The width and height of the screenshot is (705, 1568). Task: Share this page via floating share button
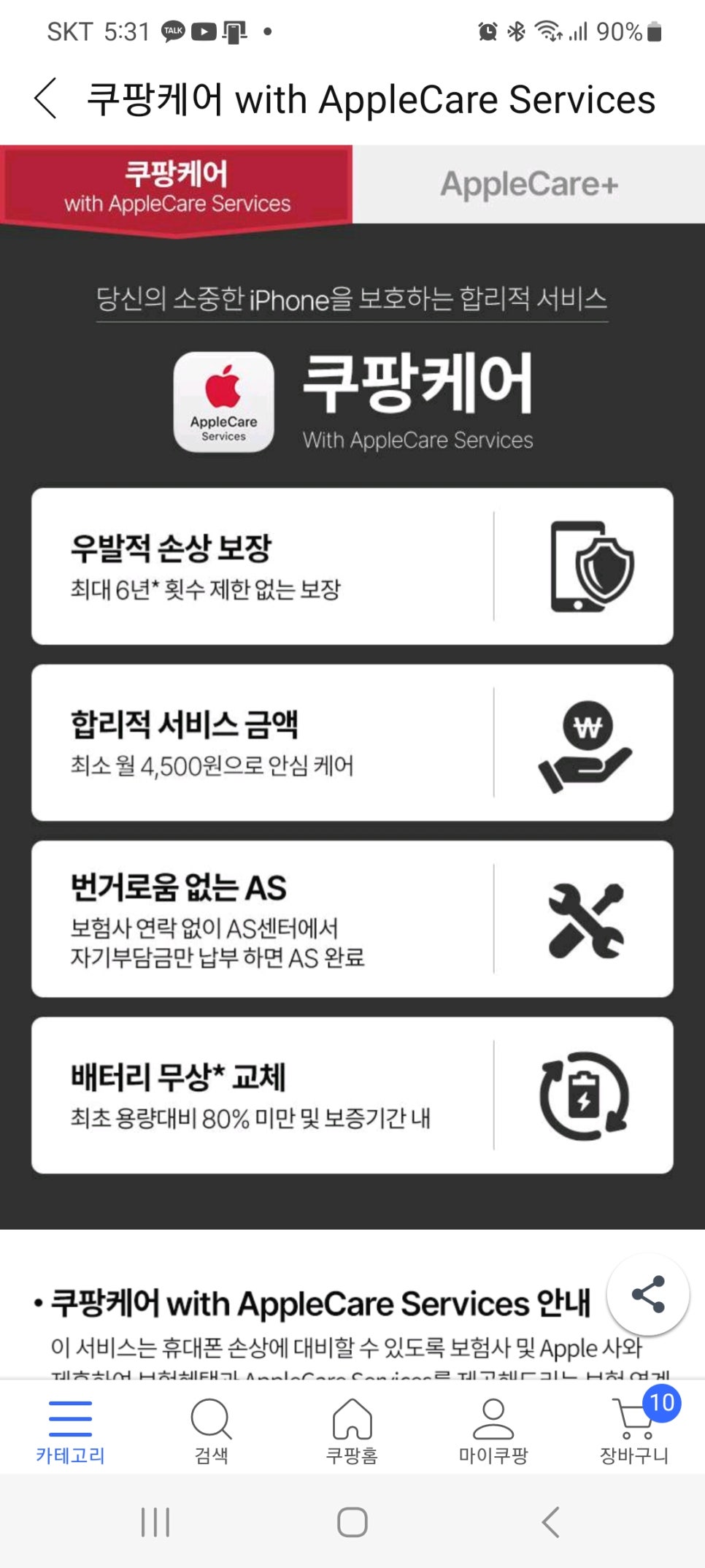pyautogui.click(x=648, y=1294)
